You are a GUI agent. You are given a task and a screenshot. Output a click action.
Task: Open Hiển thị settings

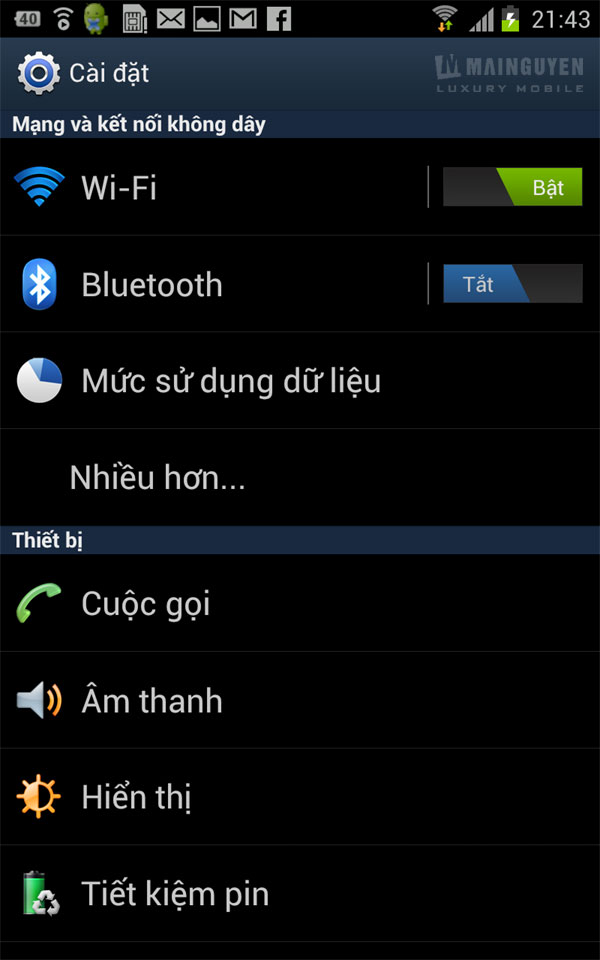300,797
